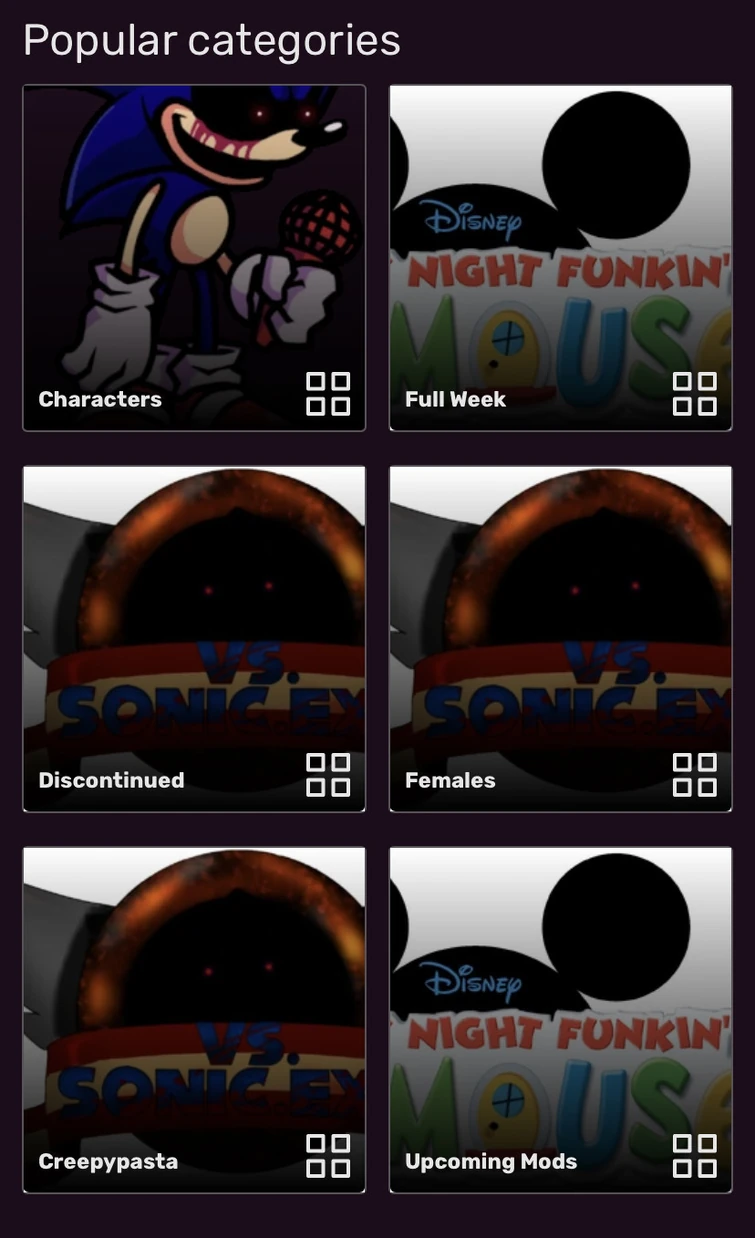Screen dimensions: 755x1238
Task: Click the grid icon on the Full Week card
Action: pos(697,394)
